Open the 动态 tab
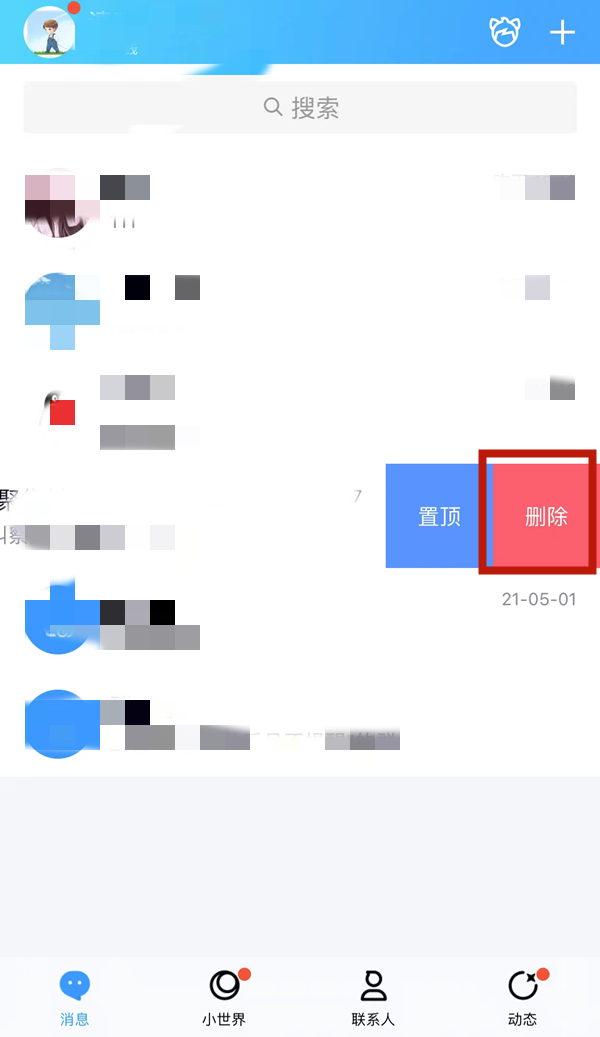This screenshot has width=600, height=1037. coord(523,997)
